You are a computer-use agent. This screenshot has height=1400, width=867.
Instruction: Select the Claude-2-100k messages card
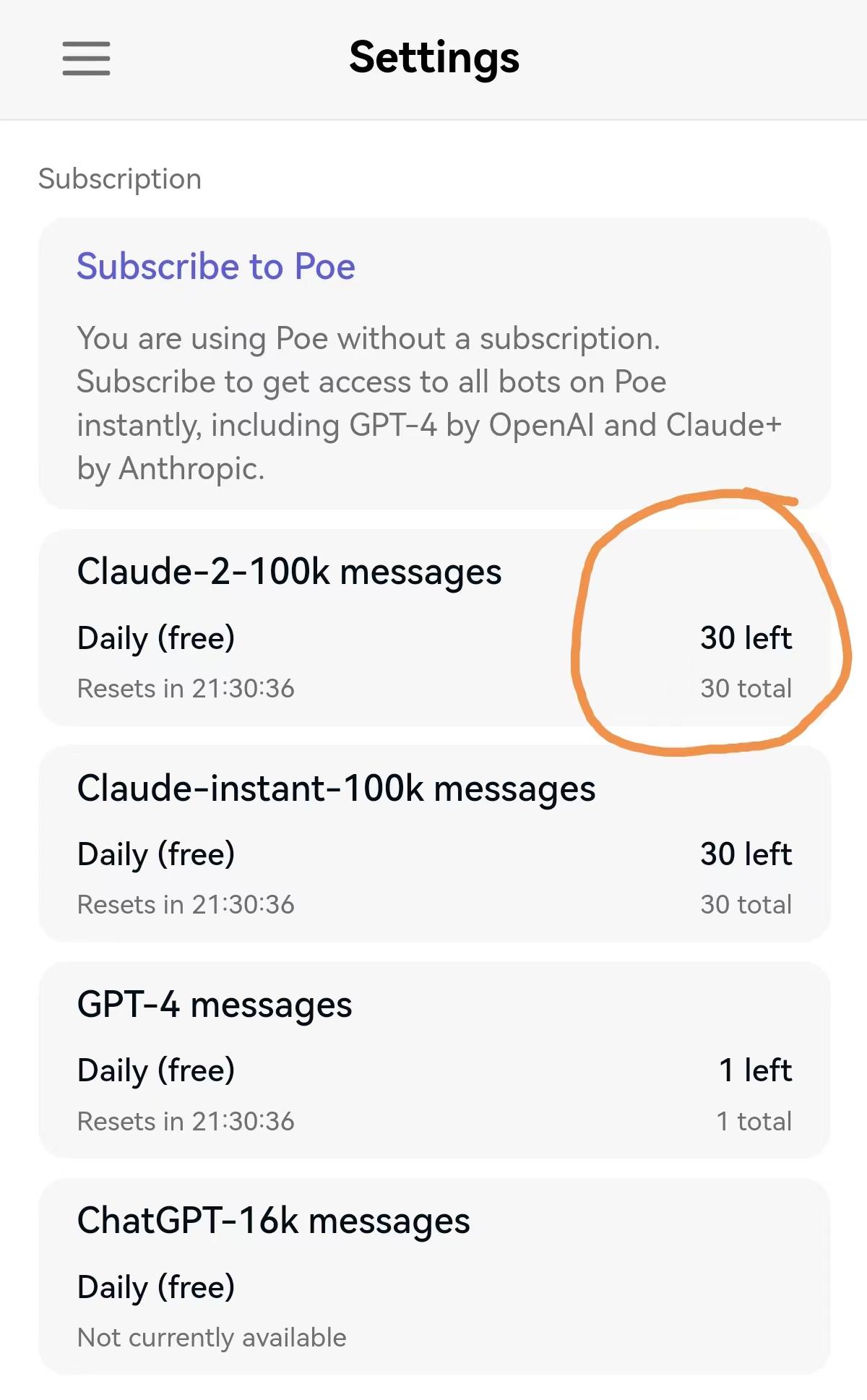click(289, 570)
